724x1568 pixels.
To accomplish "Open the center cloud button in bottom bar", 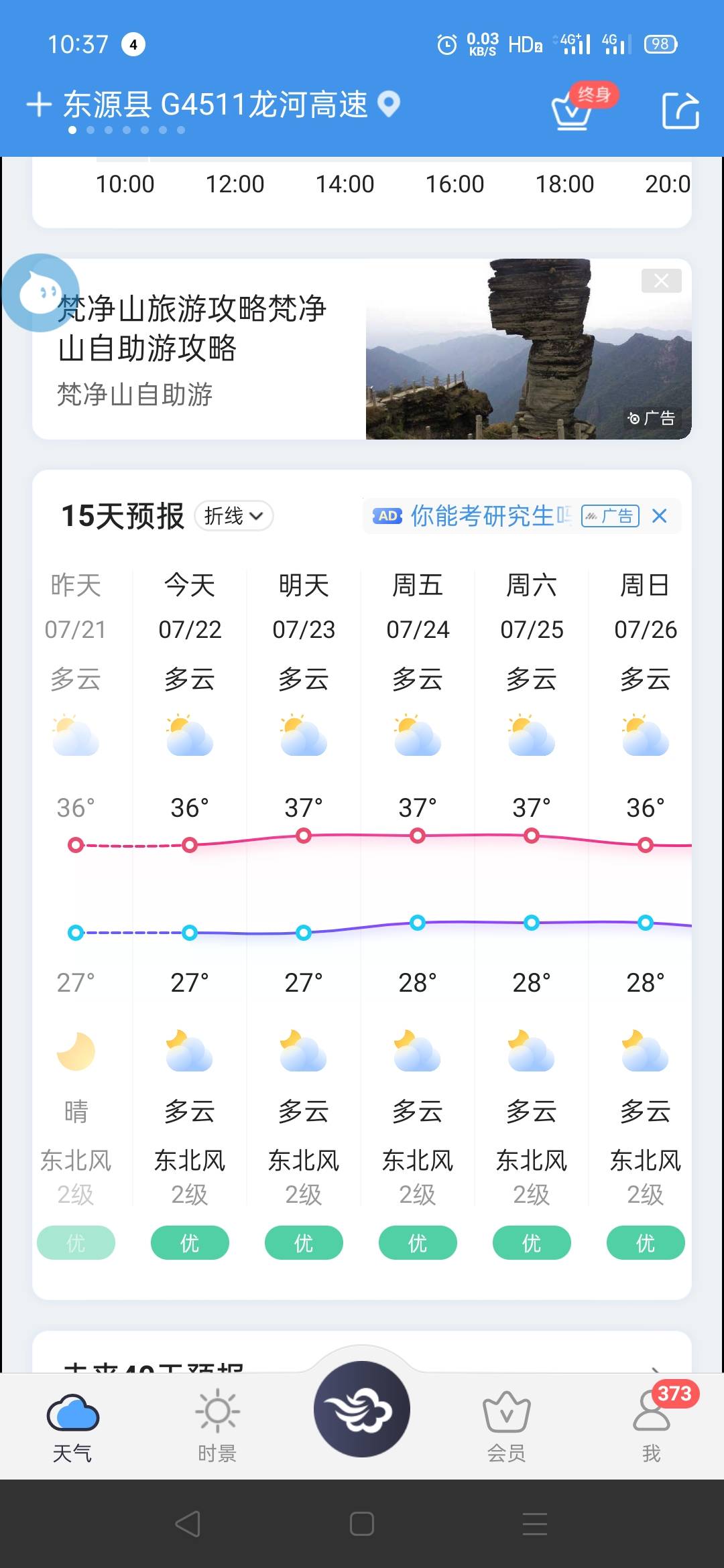I will pyautogui.click(x=362, y=1409).
